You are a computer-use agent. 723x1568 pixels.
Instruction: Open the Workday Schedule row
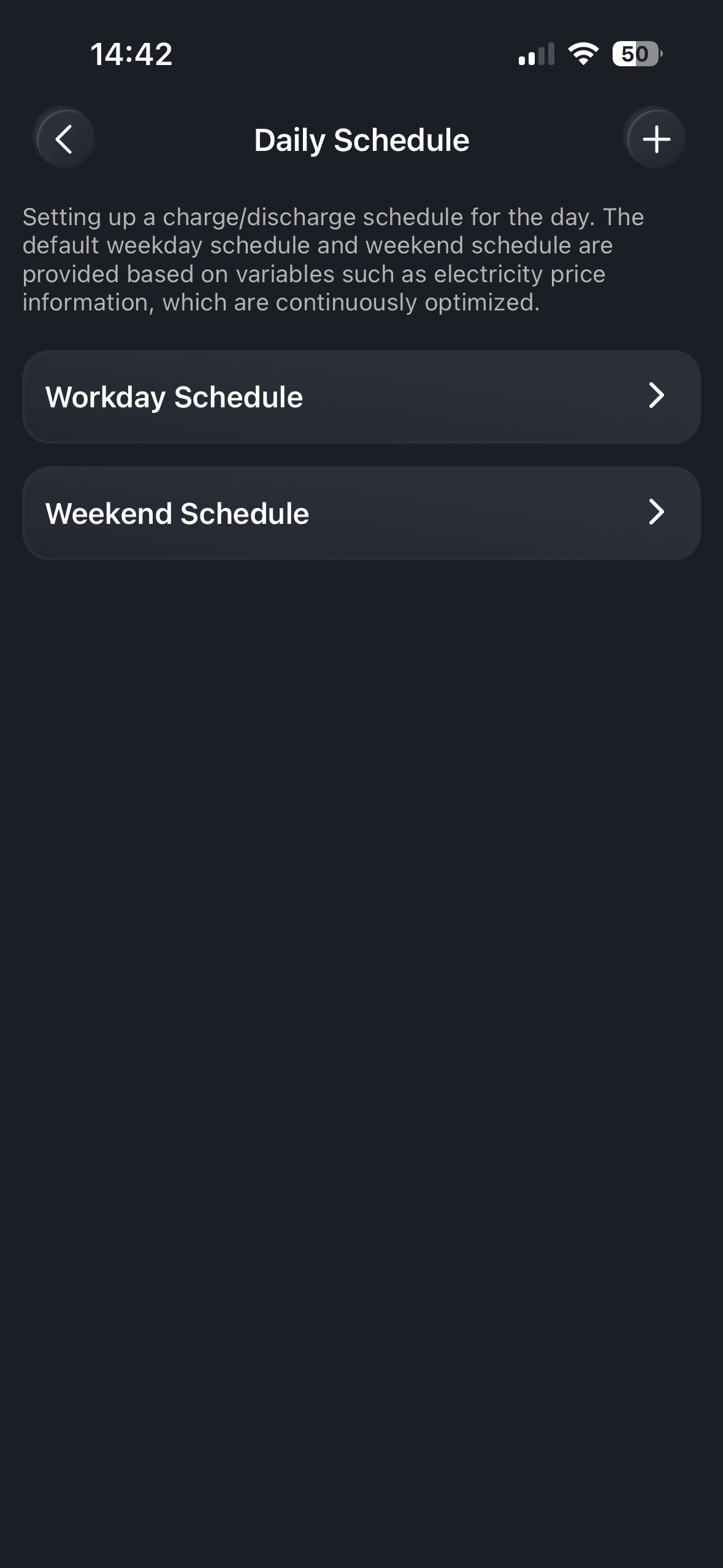361,397
